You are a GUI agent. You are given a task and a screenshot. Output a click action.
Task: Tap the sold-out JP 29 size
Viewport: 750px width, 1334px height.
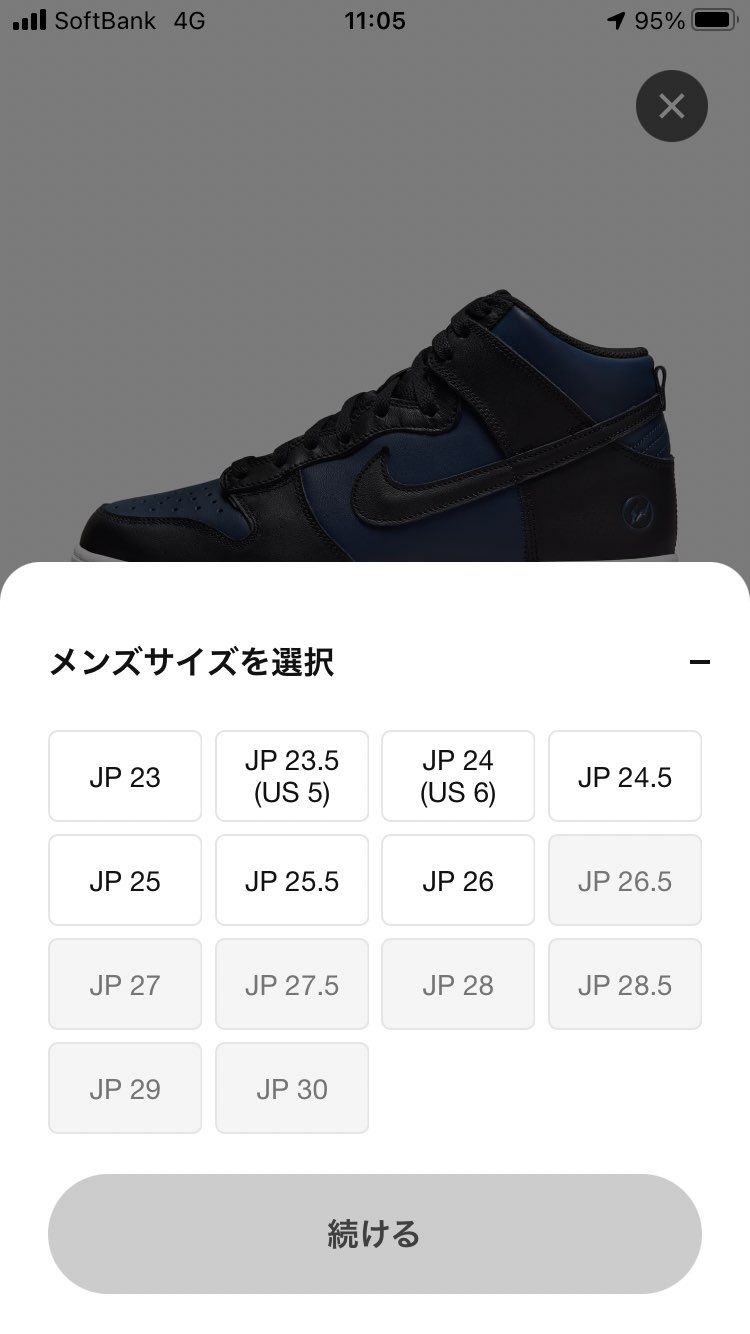pos(124,1088)
